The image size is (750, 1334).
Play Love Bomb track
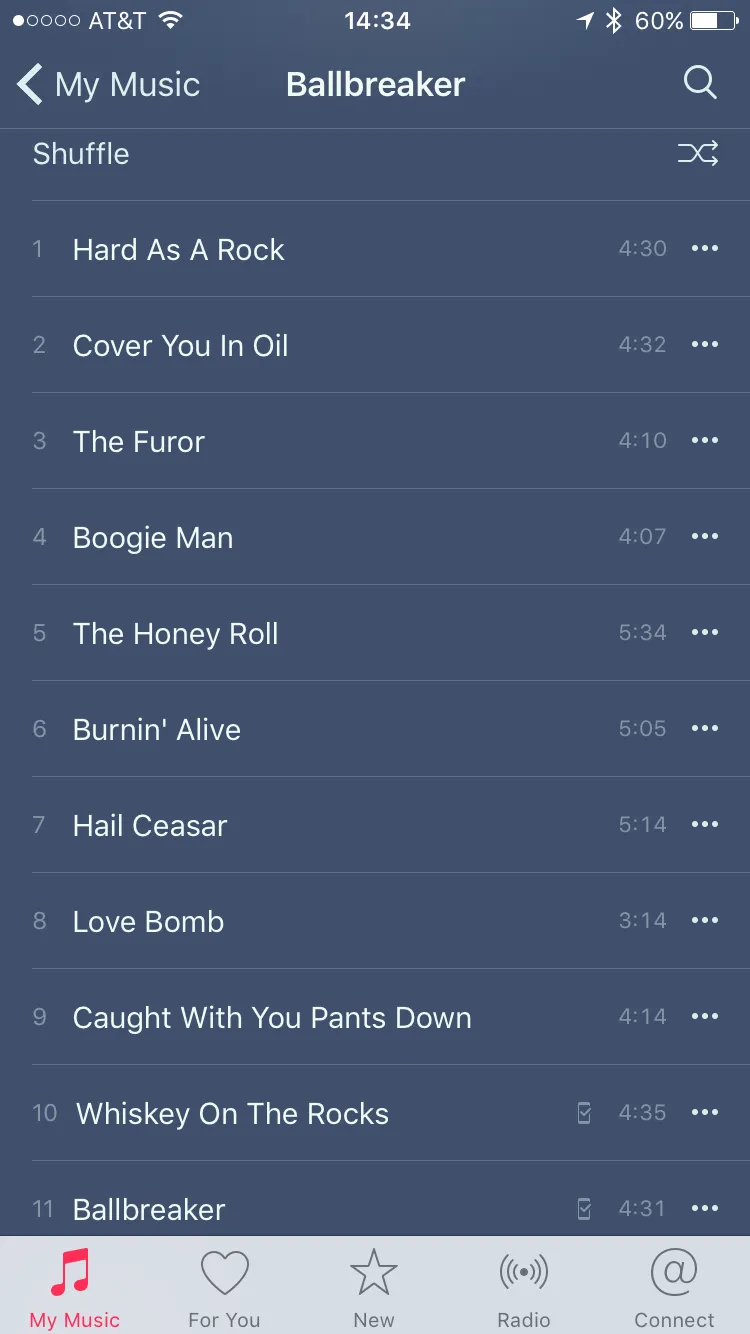[148, 921]
